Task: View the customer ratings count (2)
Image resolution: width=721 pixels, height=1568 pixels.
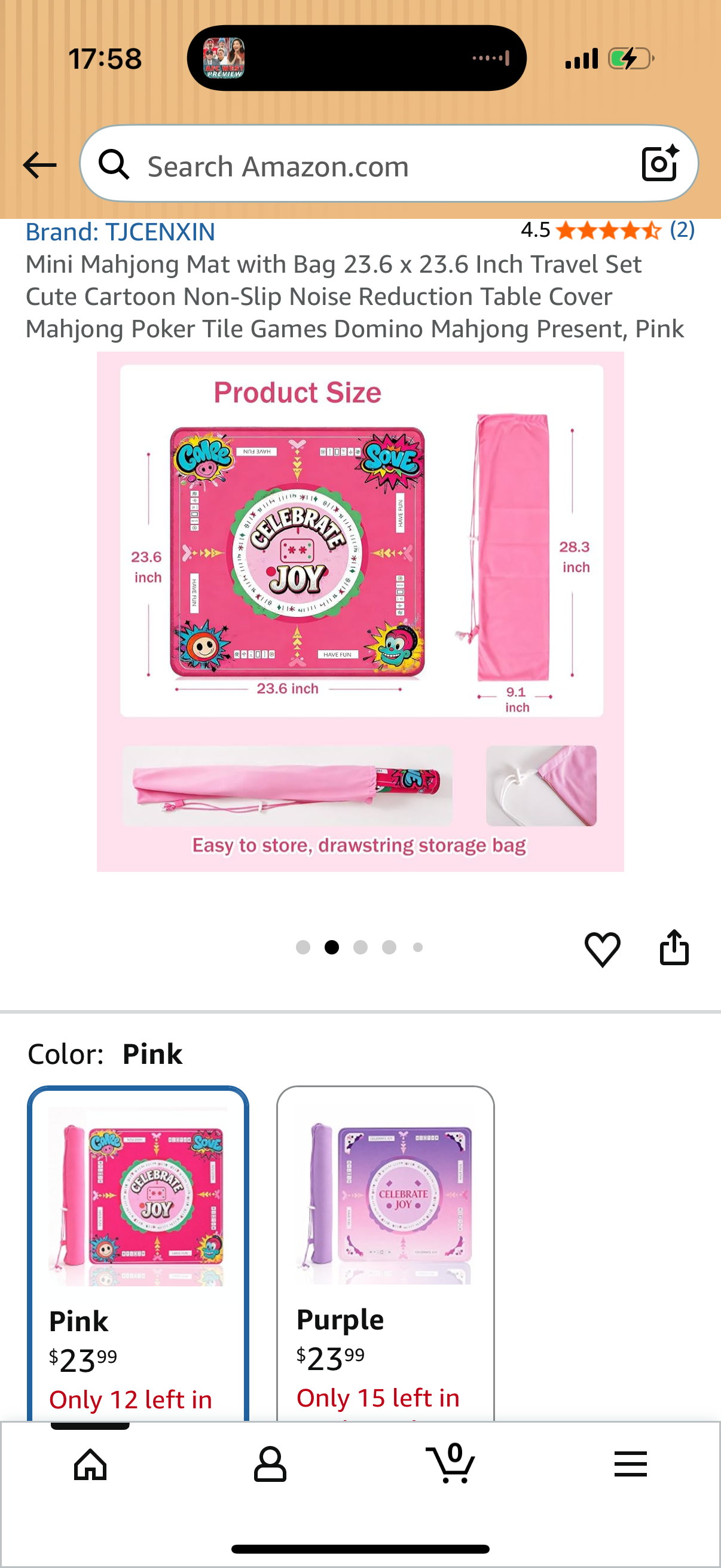Action: (682, 230)
